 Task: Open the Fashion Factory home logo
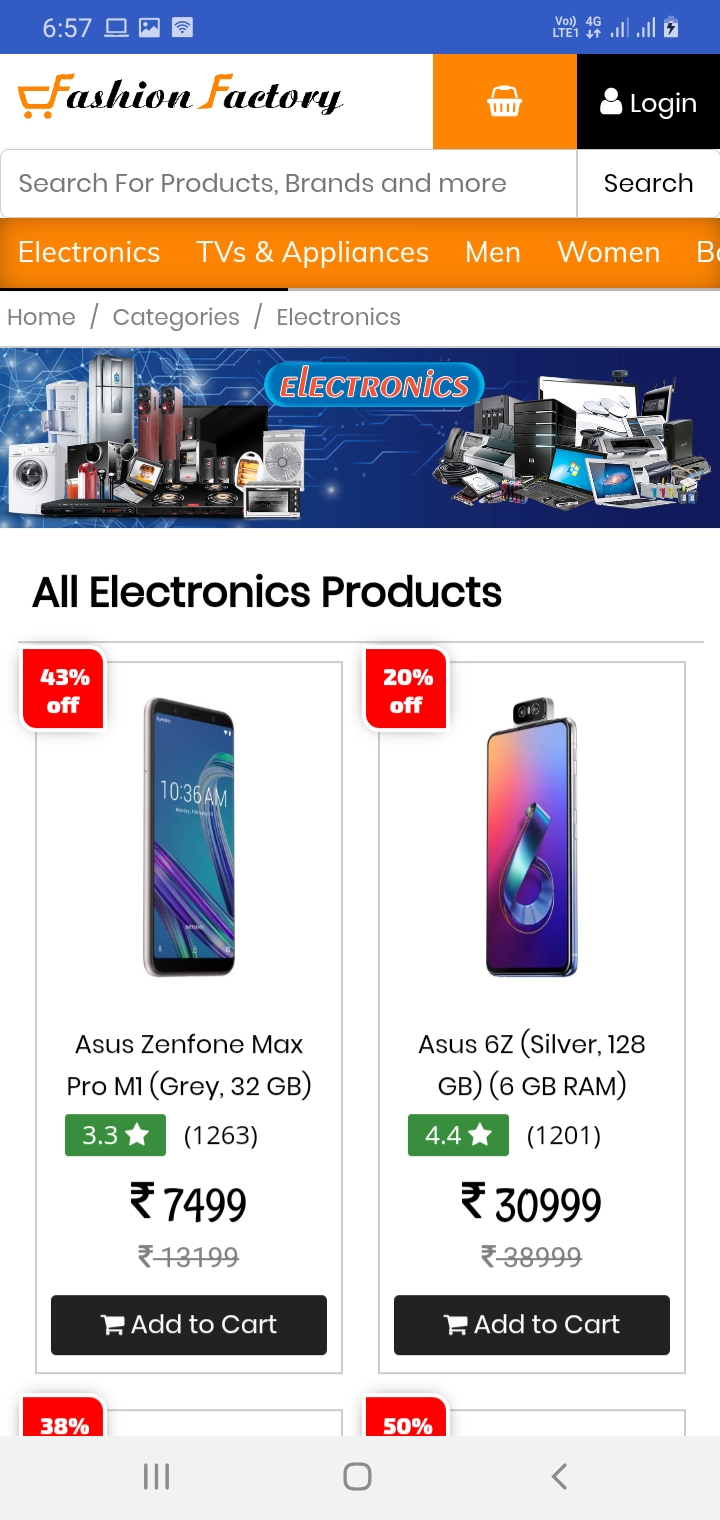click(180, 98)
